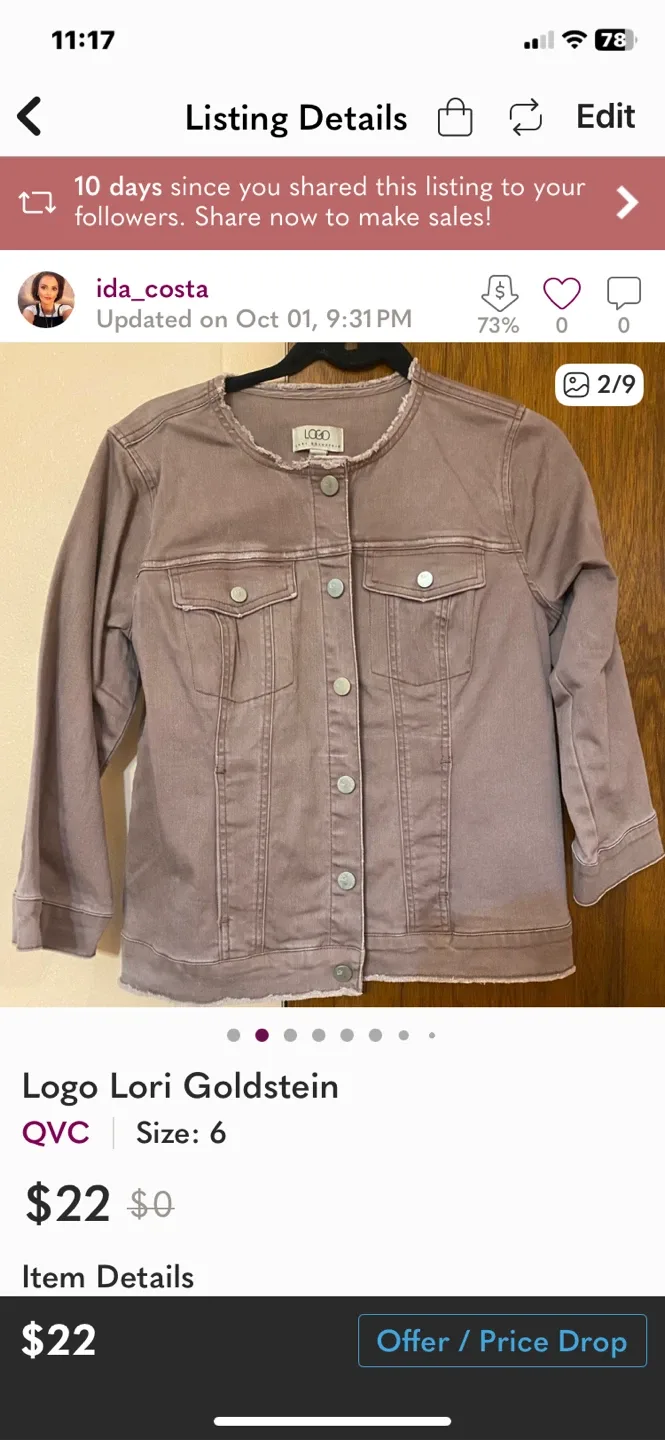
Task: Open the QVC brand link
Action: (56, 1133)
